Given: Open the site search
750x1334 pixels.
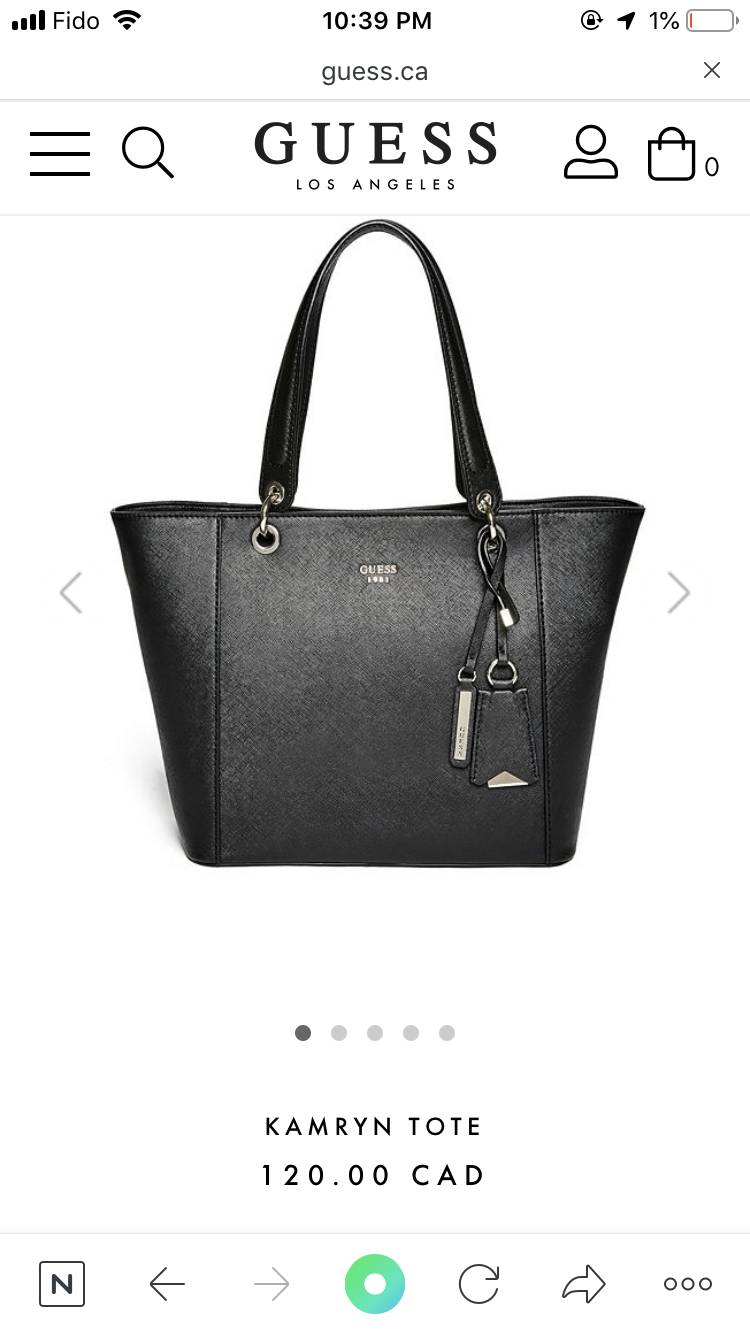Looking at the screenshot, I should 148,154.
